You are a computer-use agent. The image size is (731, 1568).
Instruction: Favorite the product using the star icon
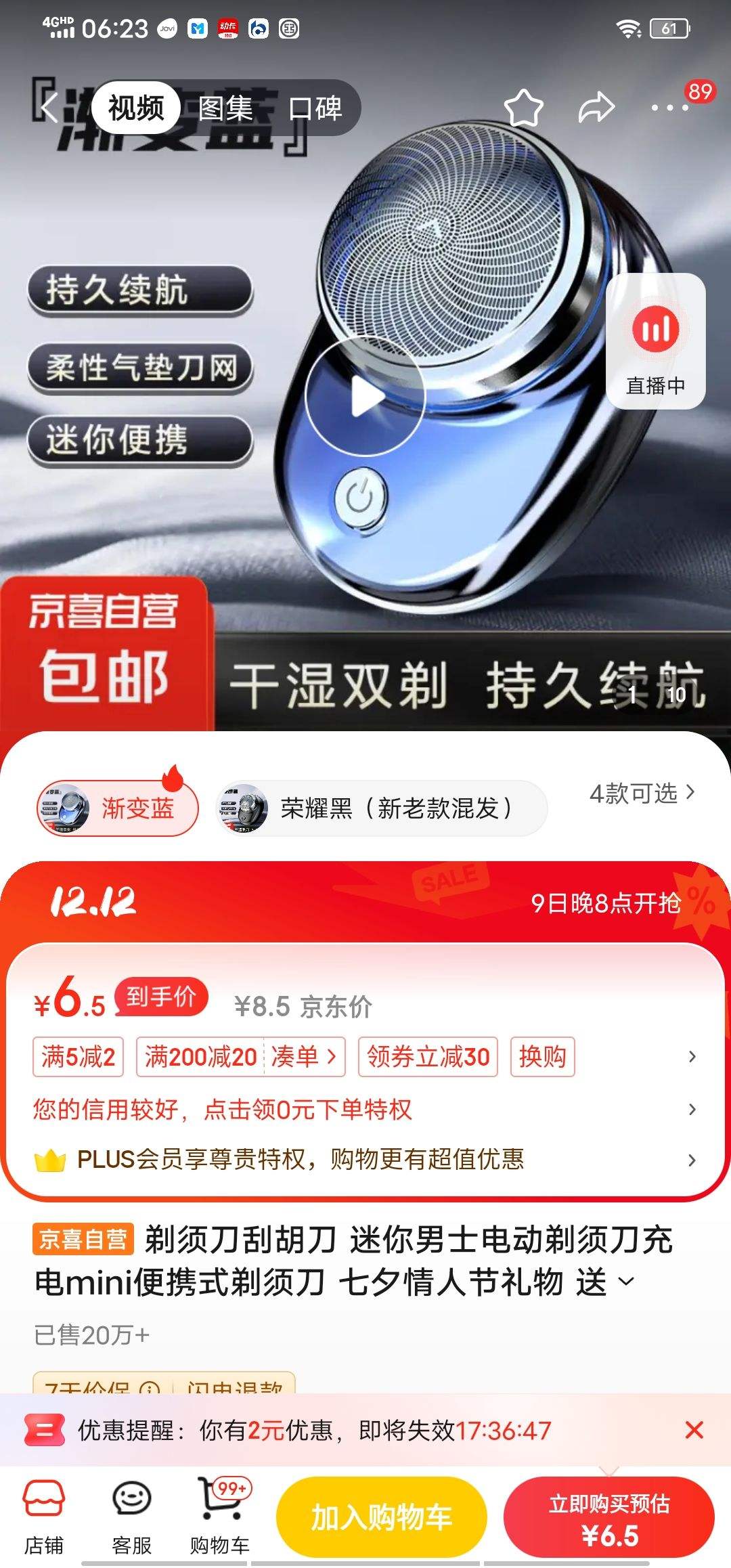click(525, 108)
